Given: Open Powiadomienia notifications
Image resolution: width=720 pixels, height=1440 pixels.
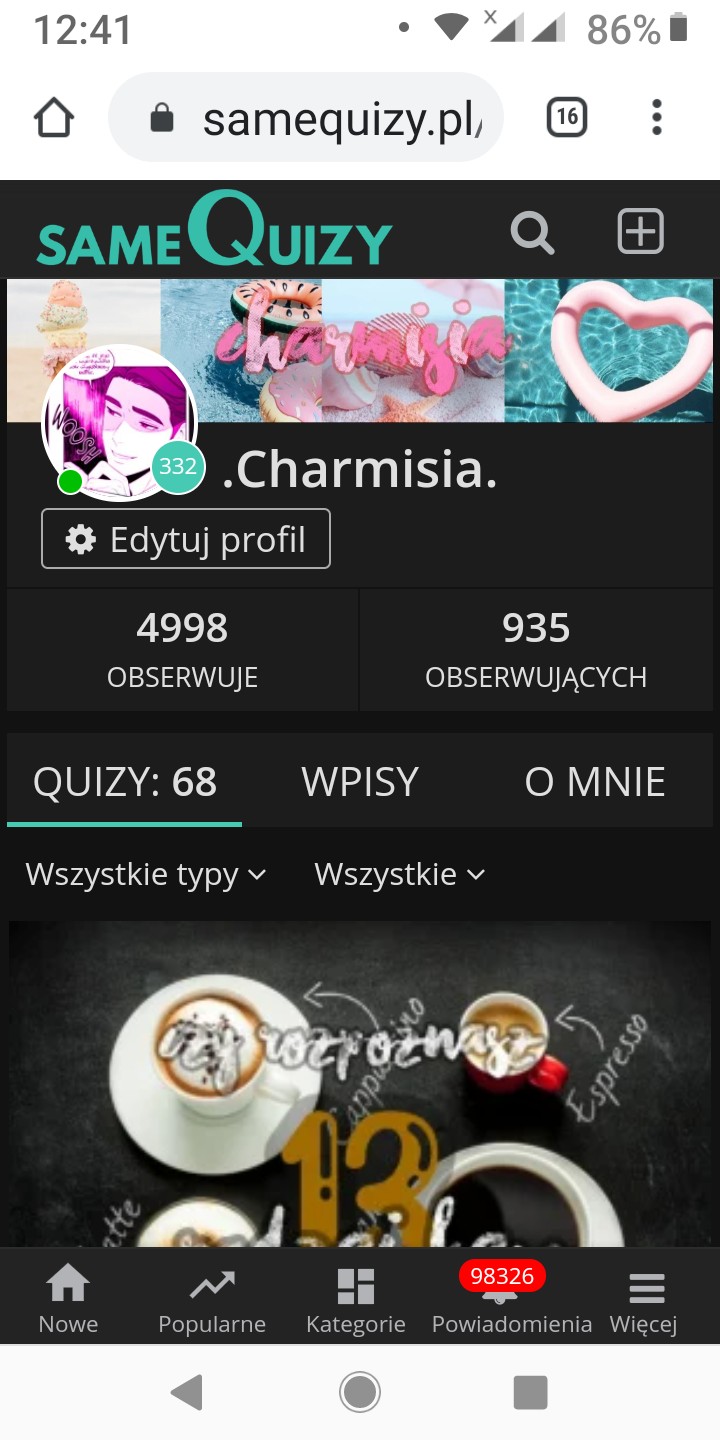Looking at the screenshot, I should click(x=512, y=1298).
